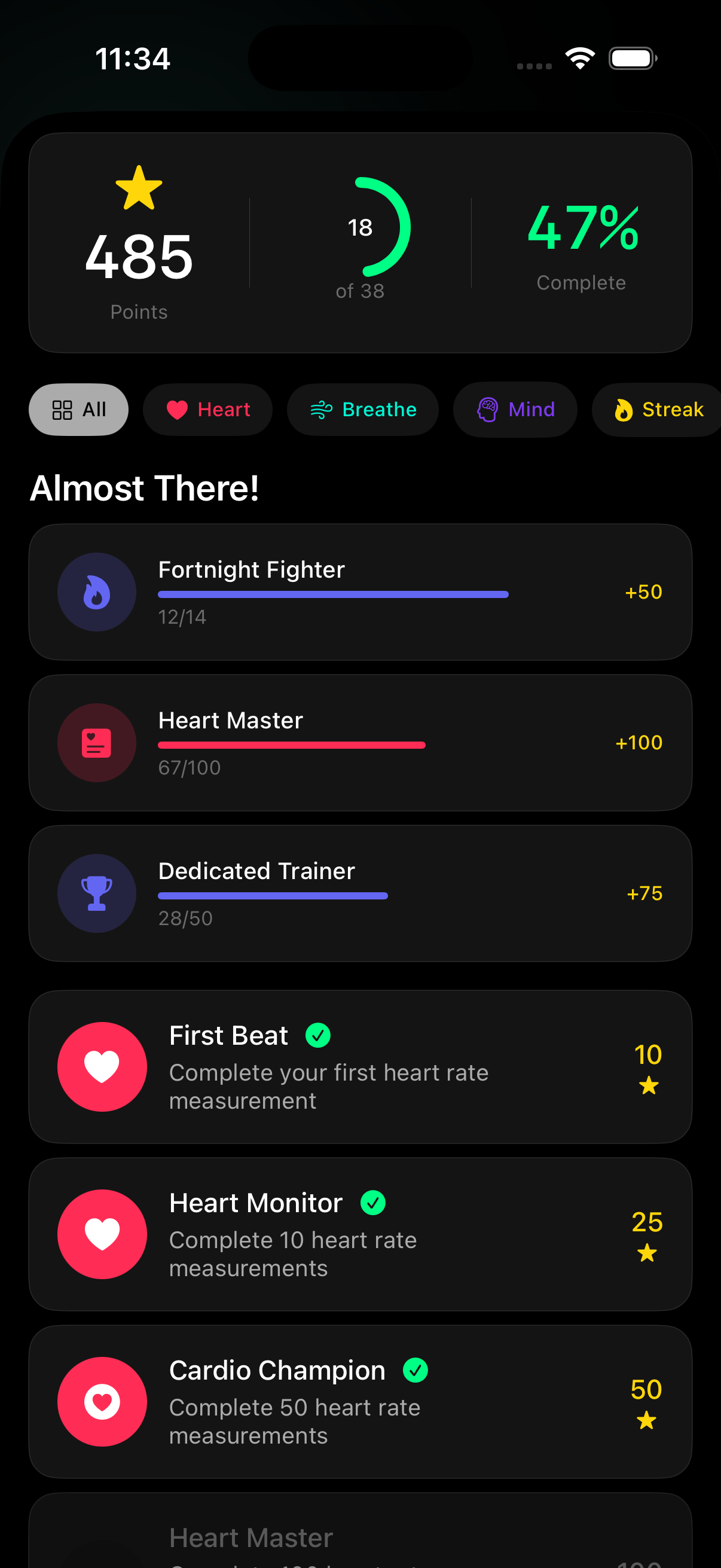The image size is (721, 1568).
Task: Filter achievements by Heart
Action: point(207,409)
